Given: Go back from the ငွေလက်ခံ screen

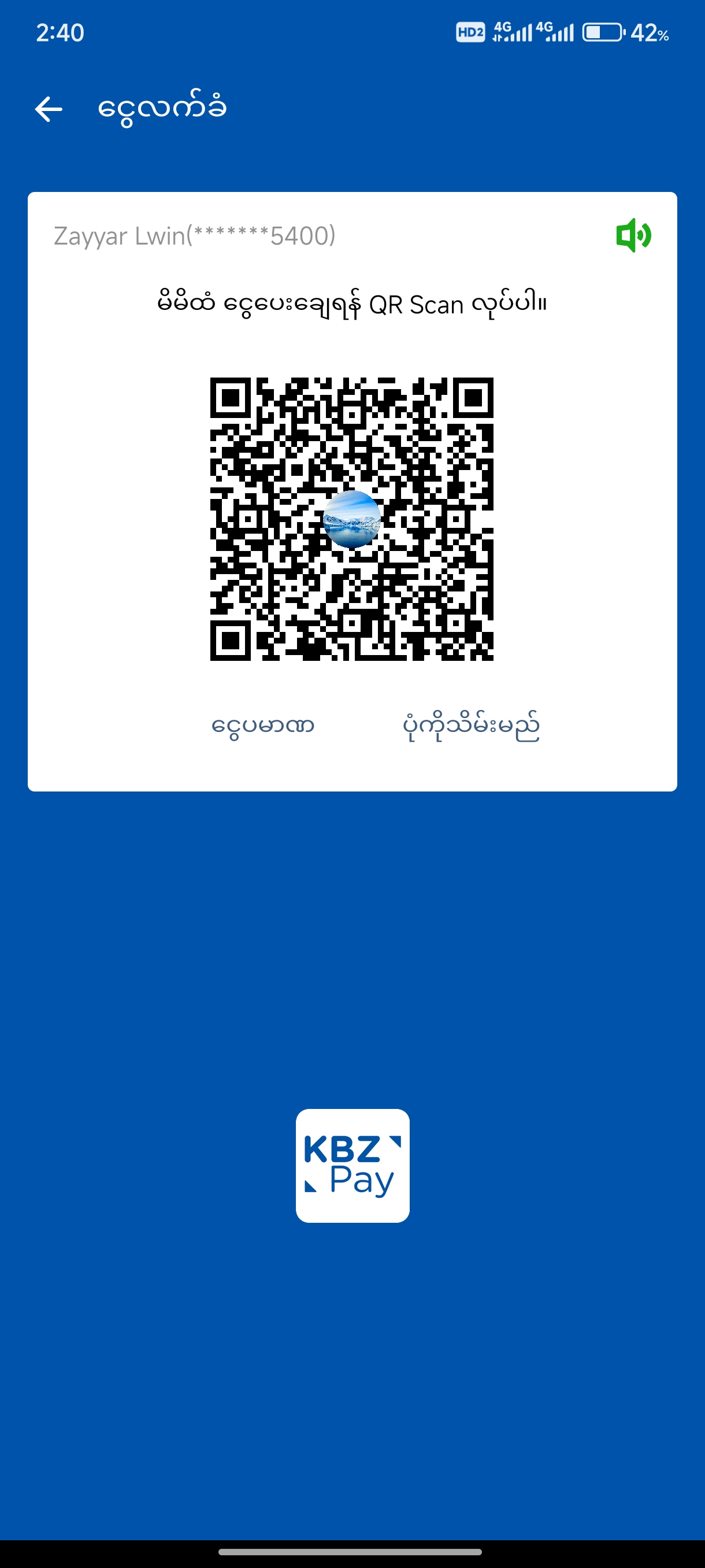Looking at the screenshot, I should pos(49,109).
